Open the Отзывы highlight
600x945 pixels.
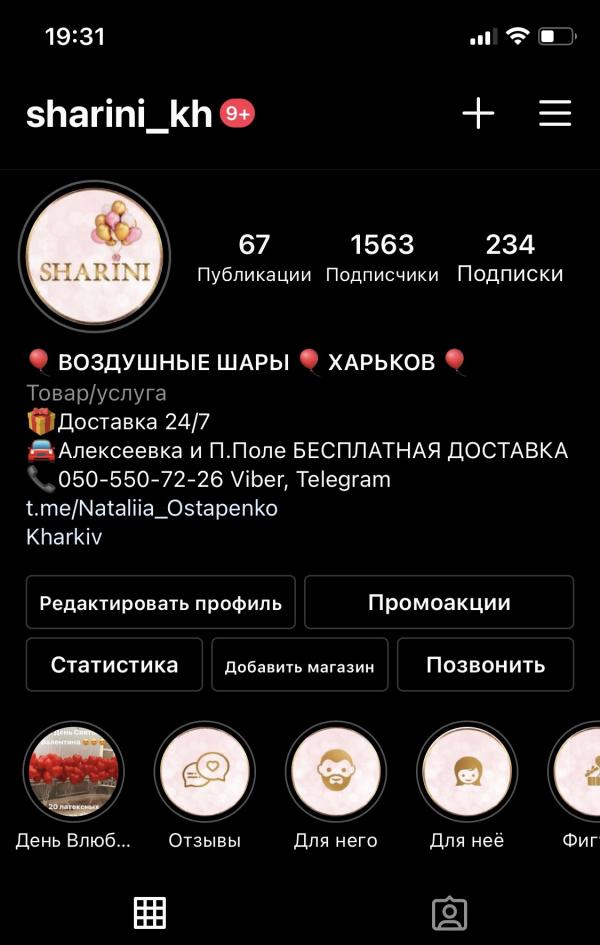point(205,772)
